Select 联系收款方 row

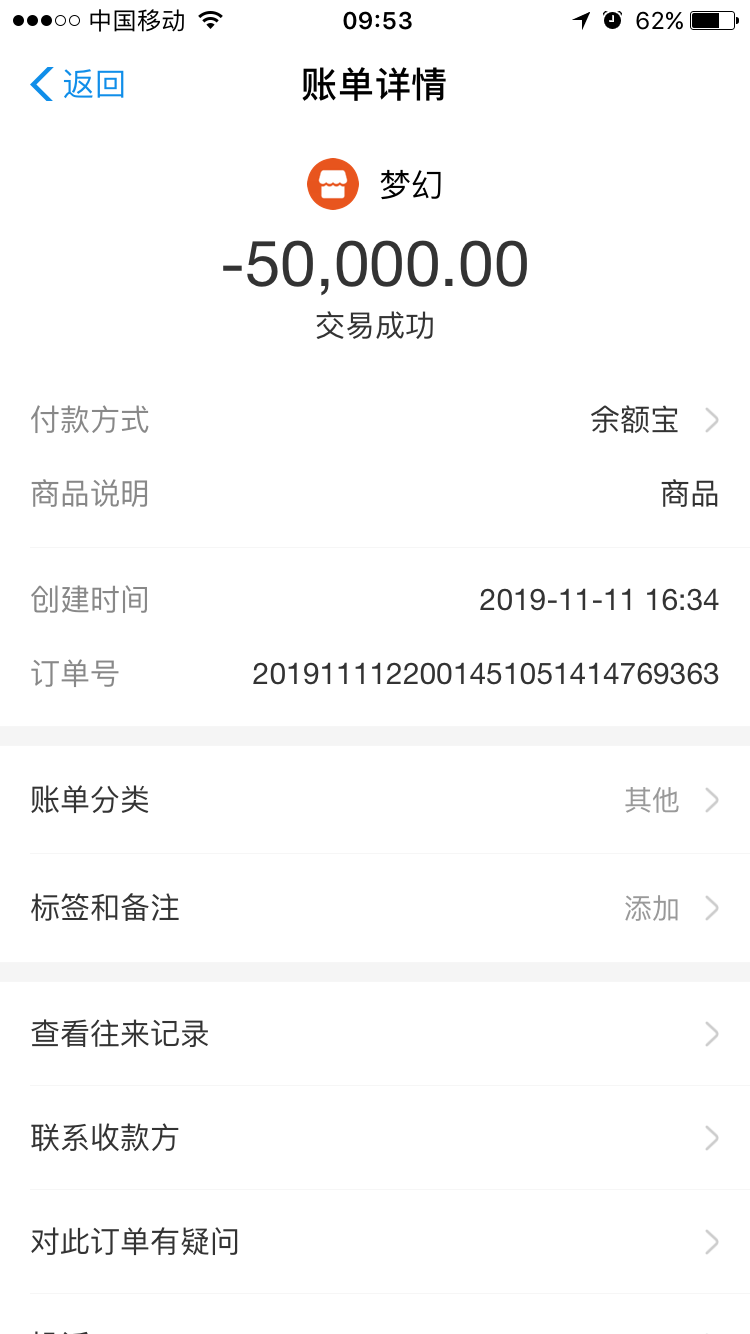tap(375, 1138)
